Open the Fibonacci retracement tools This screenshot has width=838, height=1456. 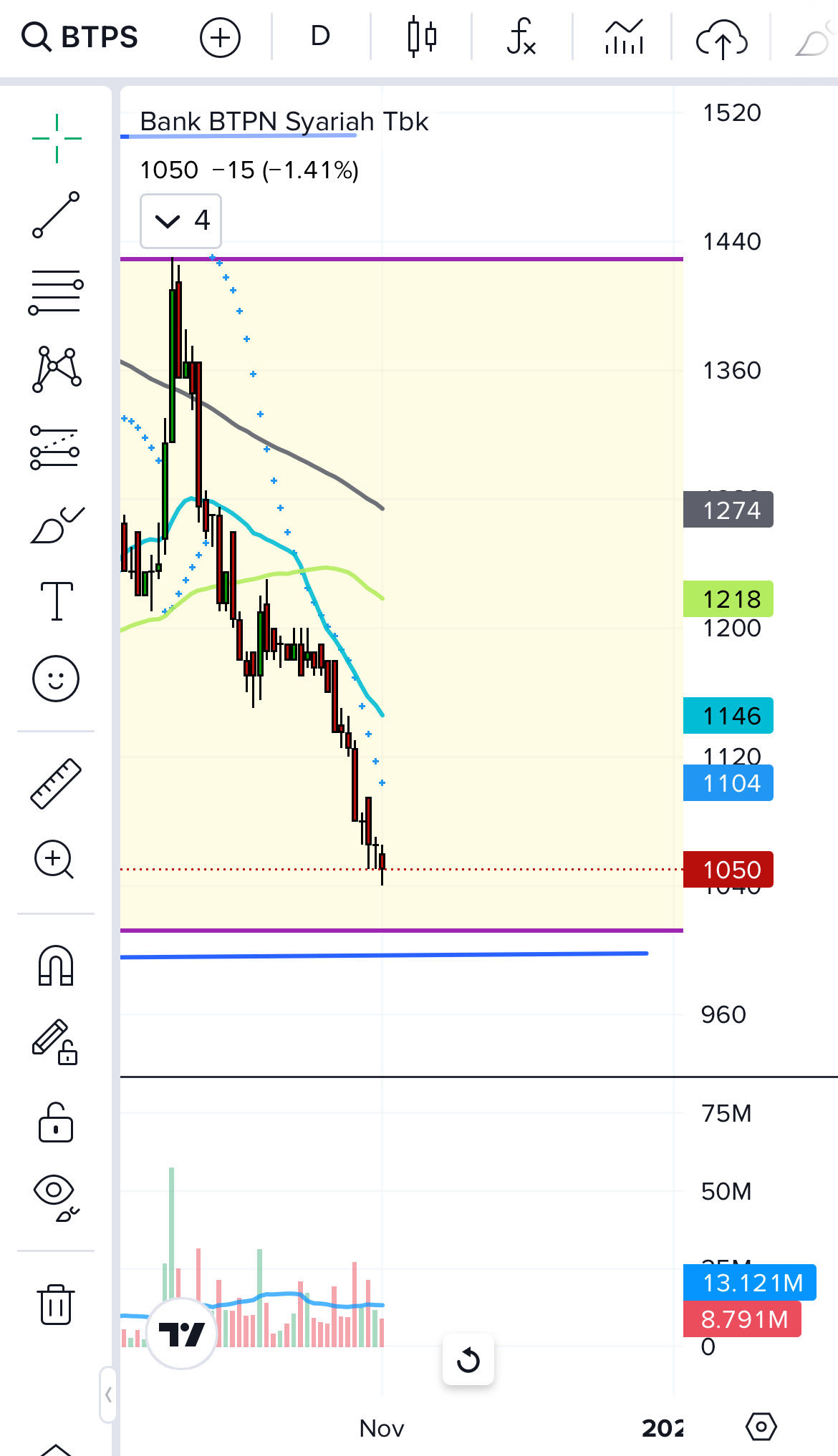[x=56, y=292]
